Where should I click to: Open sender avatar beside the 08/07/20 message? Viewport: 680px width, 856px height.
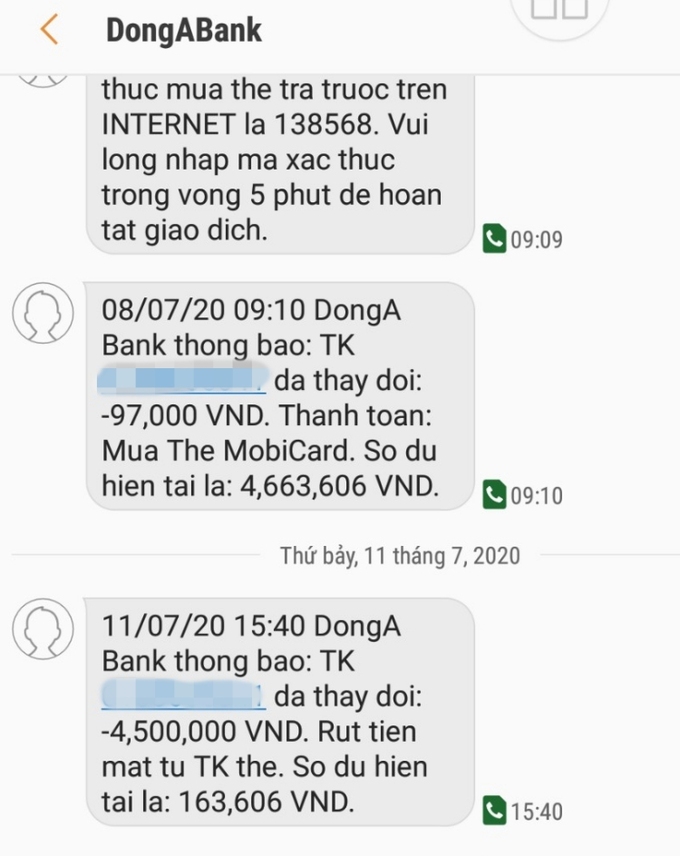point(43,314)
